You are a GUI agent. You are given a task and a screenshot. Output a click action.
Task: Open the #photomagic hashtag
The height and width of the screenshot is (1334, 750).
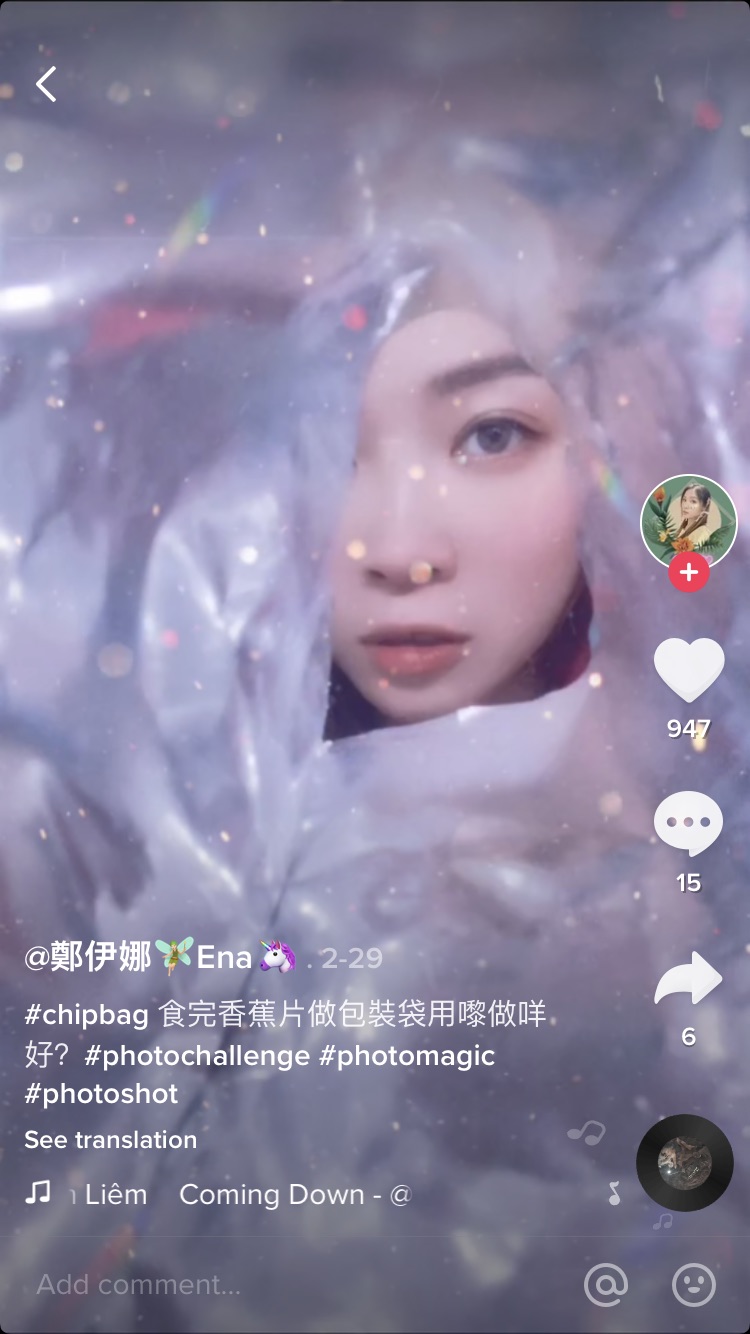(x=407, y=1056)
